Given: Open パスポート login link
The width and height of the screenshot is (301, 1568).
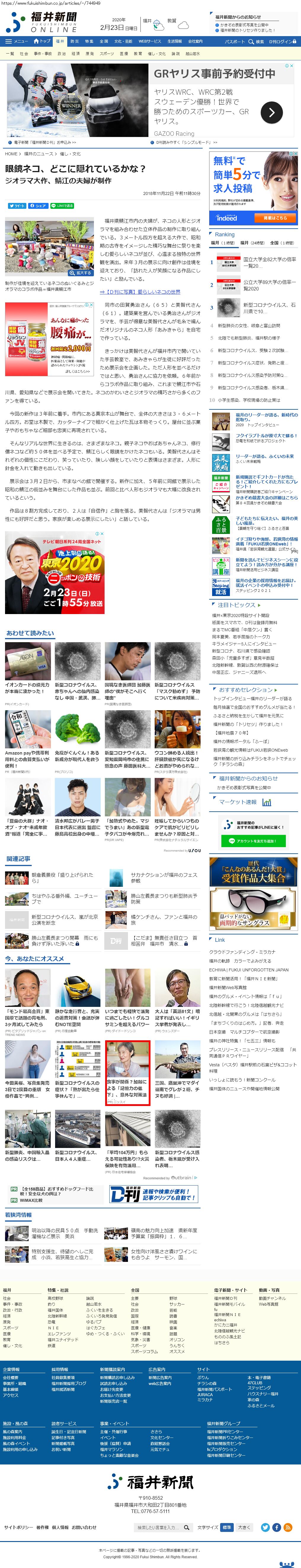Looking at the screenshot, I should coord(235,42).
